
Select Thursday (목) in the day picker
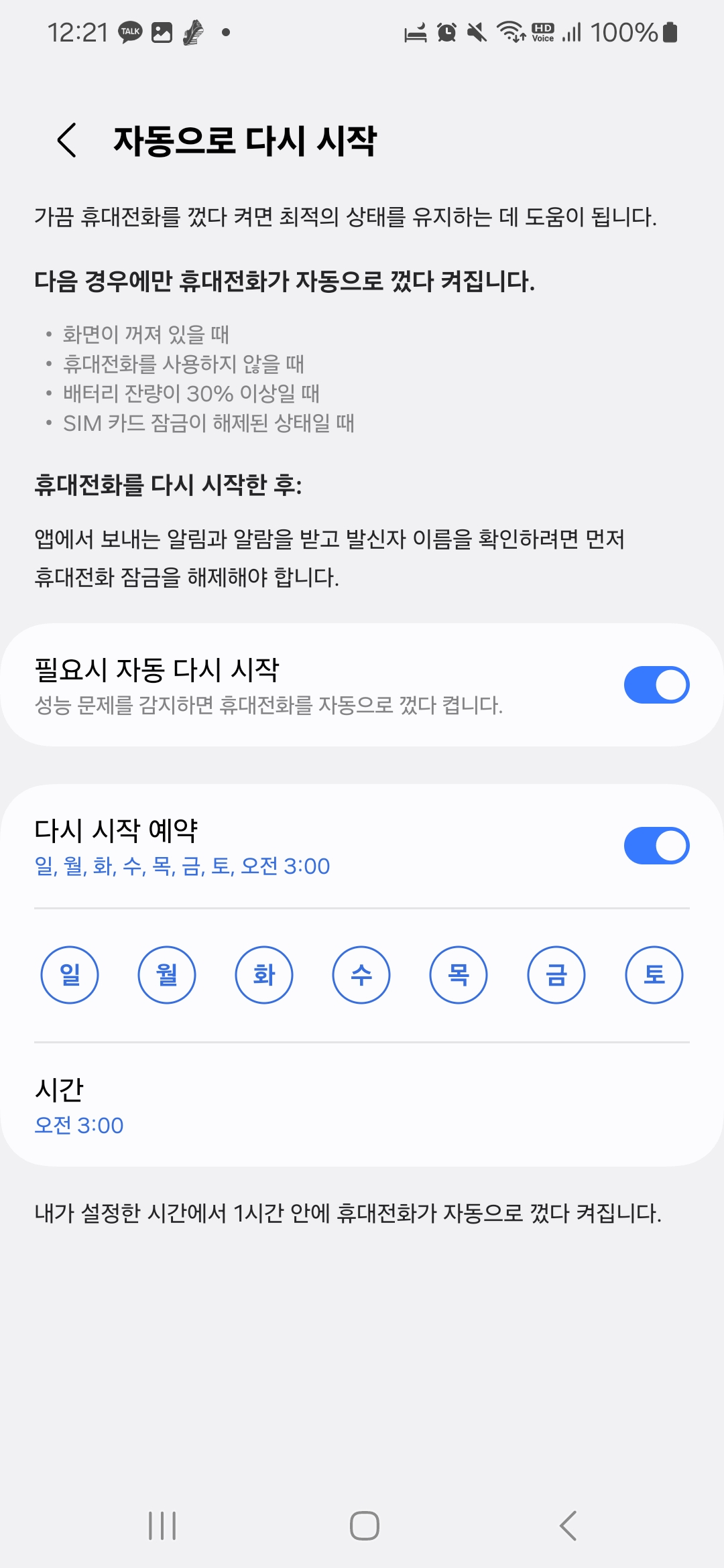tap(459, 975)
